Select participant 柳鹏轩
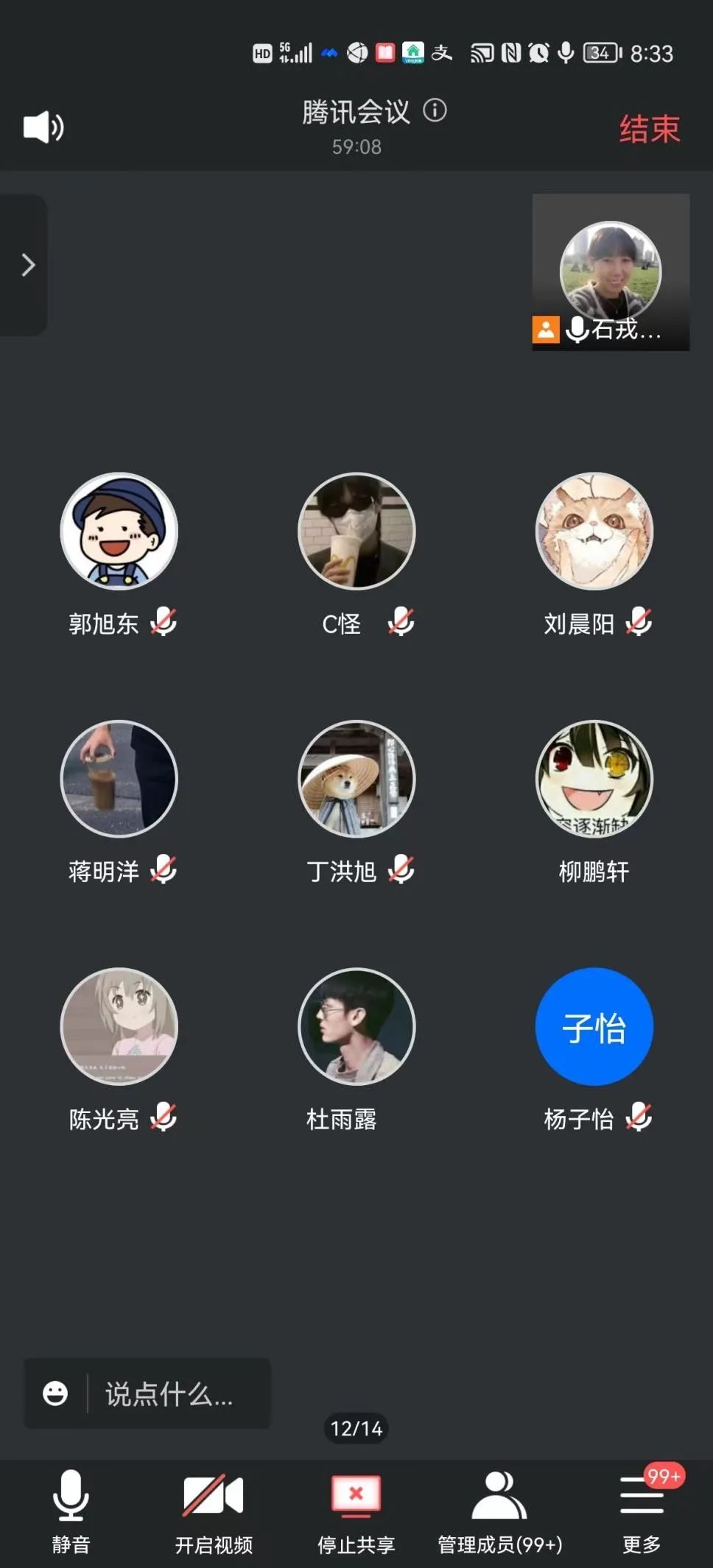Screen dimensions: 713x1568 coord(594,779)
